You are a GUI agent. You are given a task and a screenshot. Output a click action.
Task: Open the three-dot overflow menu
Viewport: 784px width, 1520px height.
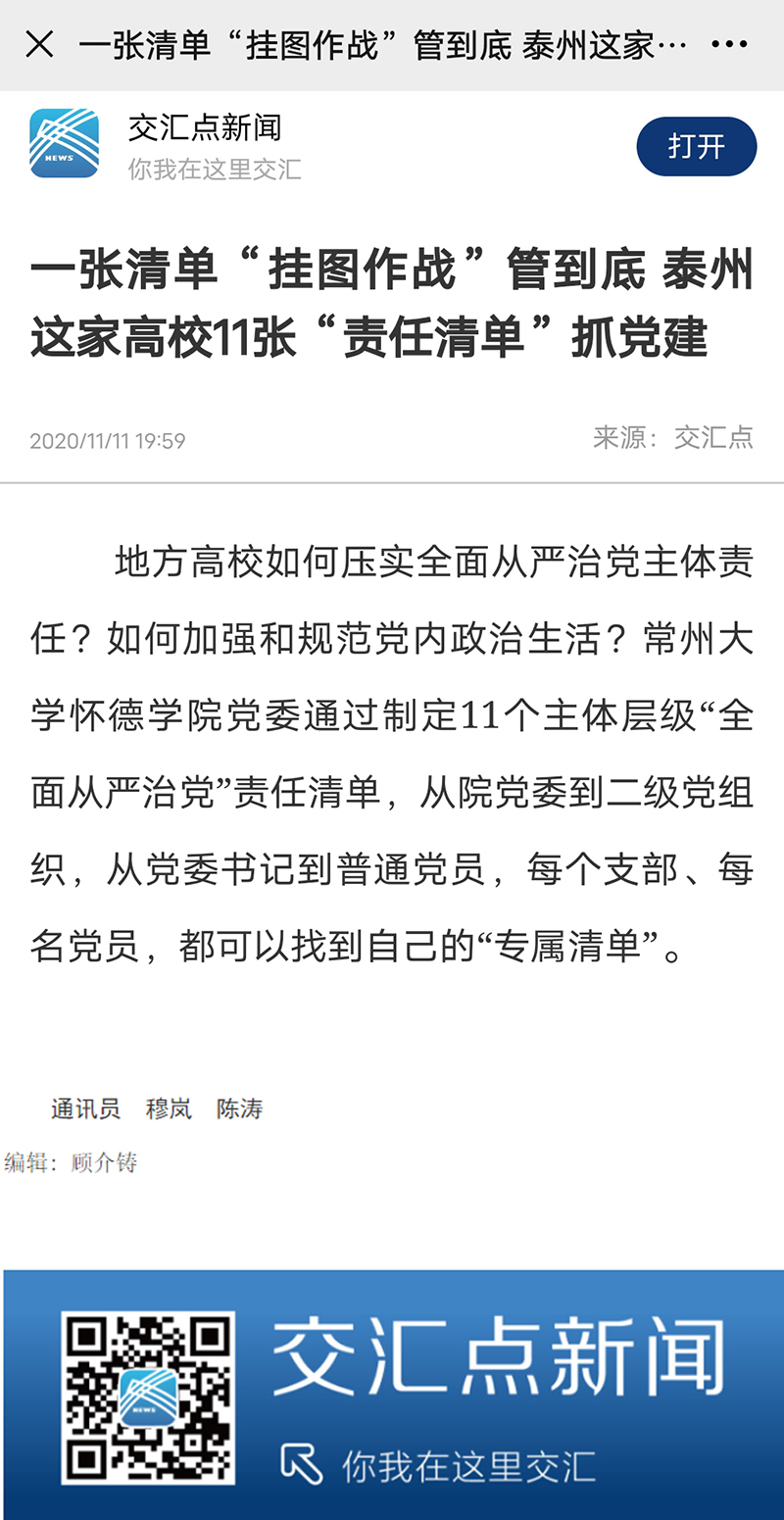click(729, 45)
